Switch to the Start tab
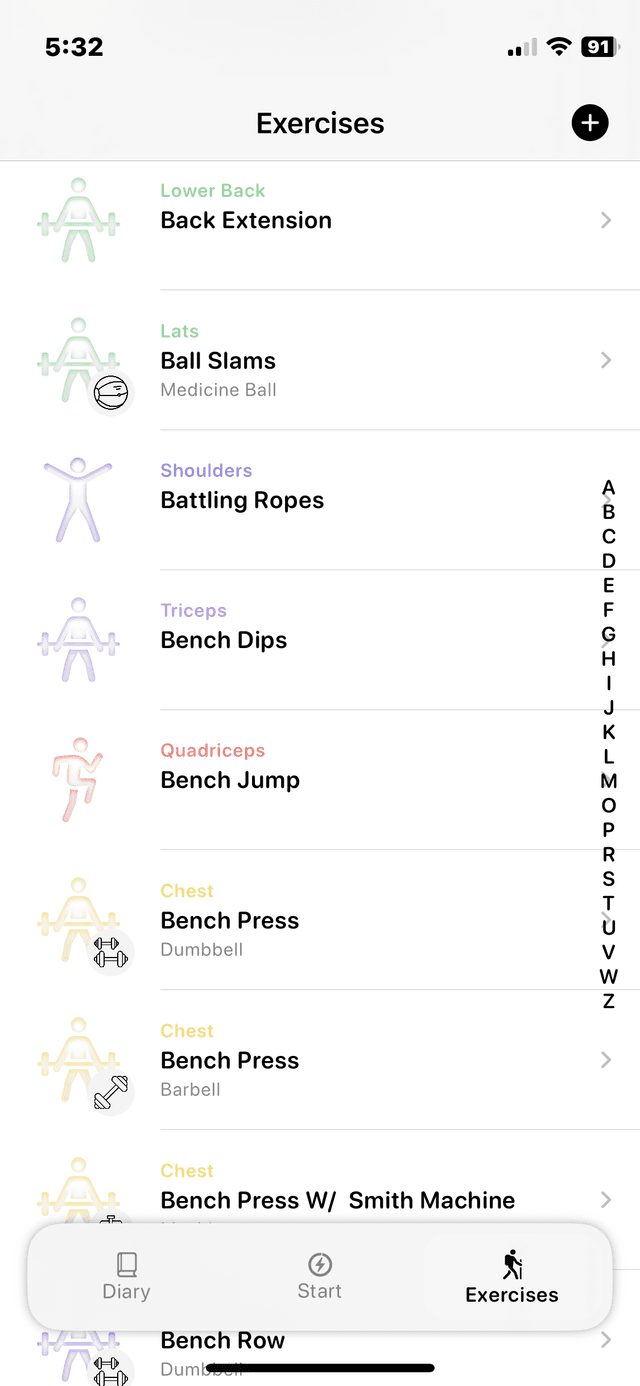Viewport: 640px width, 1386px height. (x=320, y=1276)
